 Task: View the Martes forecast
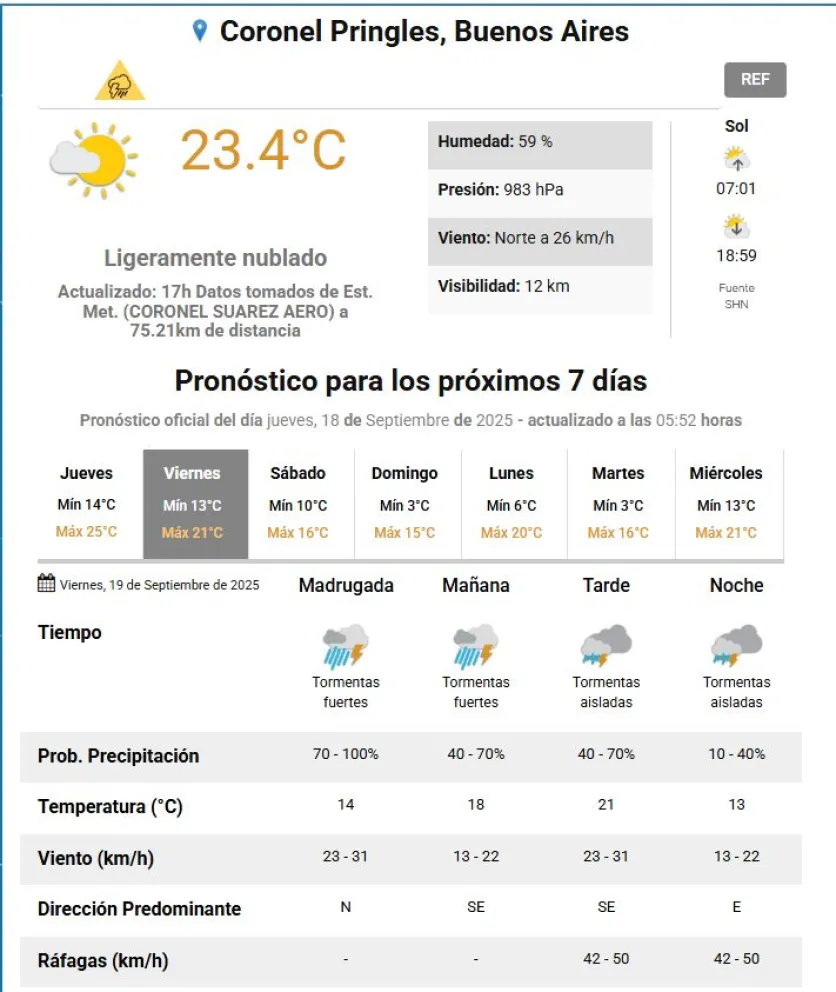(618, 503)
